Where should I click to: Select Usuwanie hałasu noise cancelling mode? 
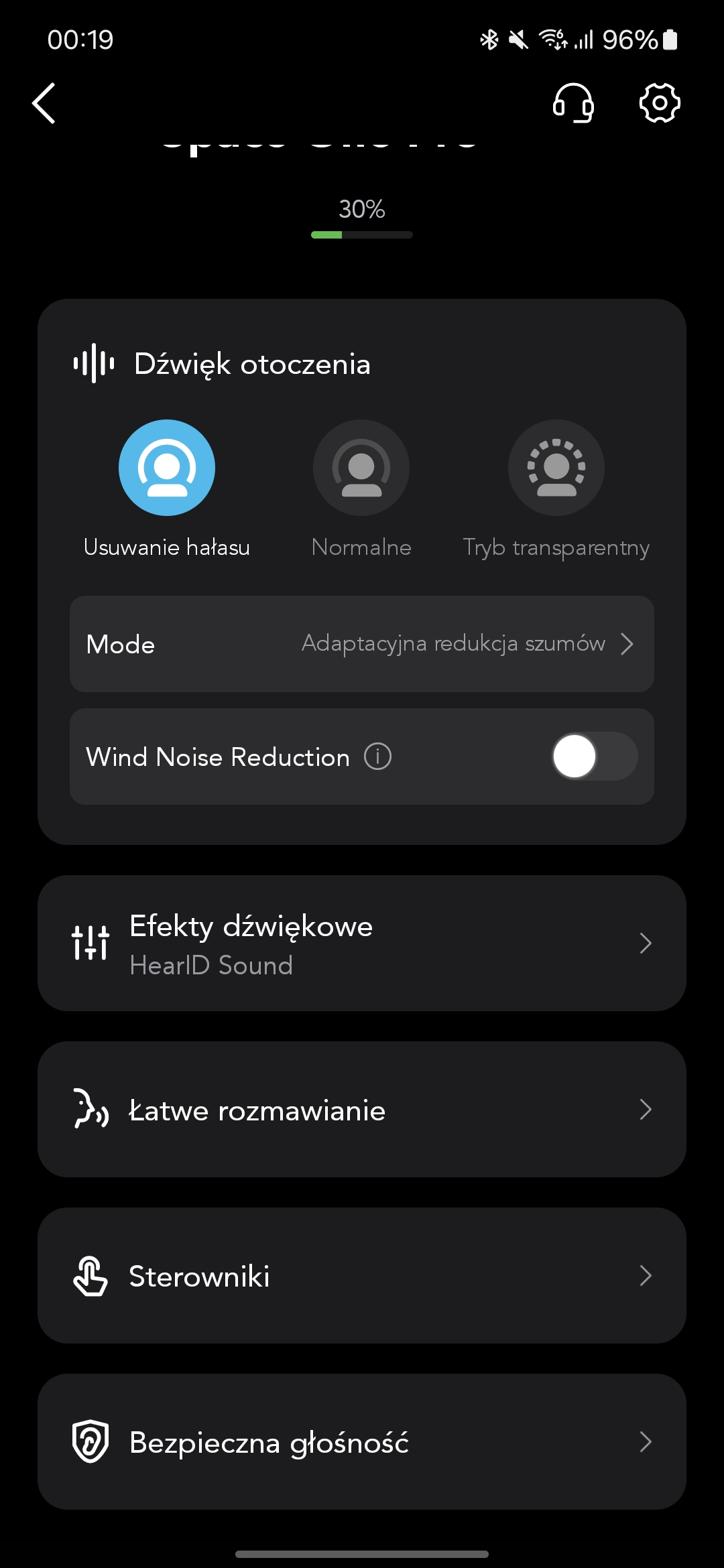[x=167, y=468]
